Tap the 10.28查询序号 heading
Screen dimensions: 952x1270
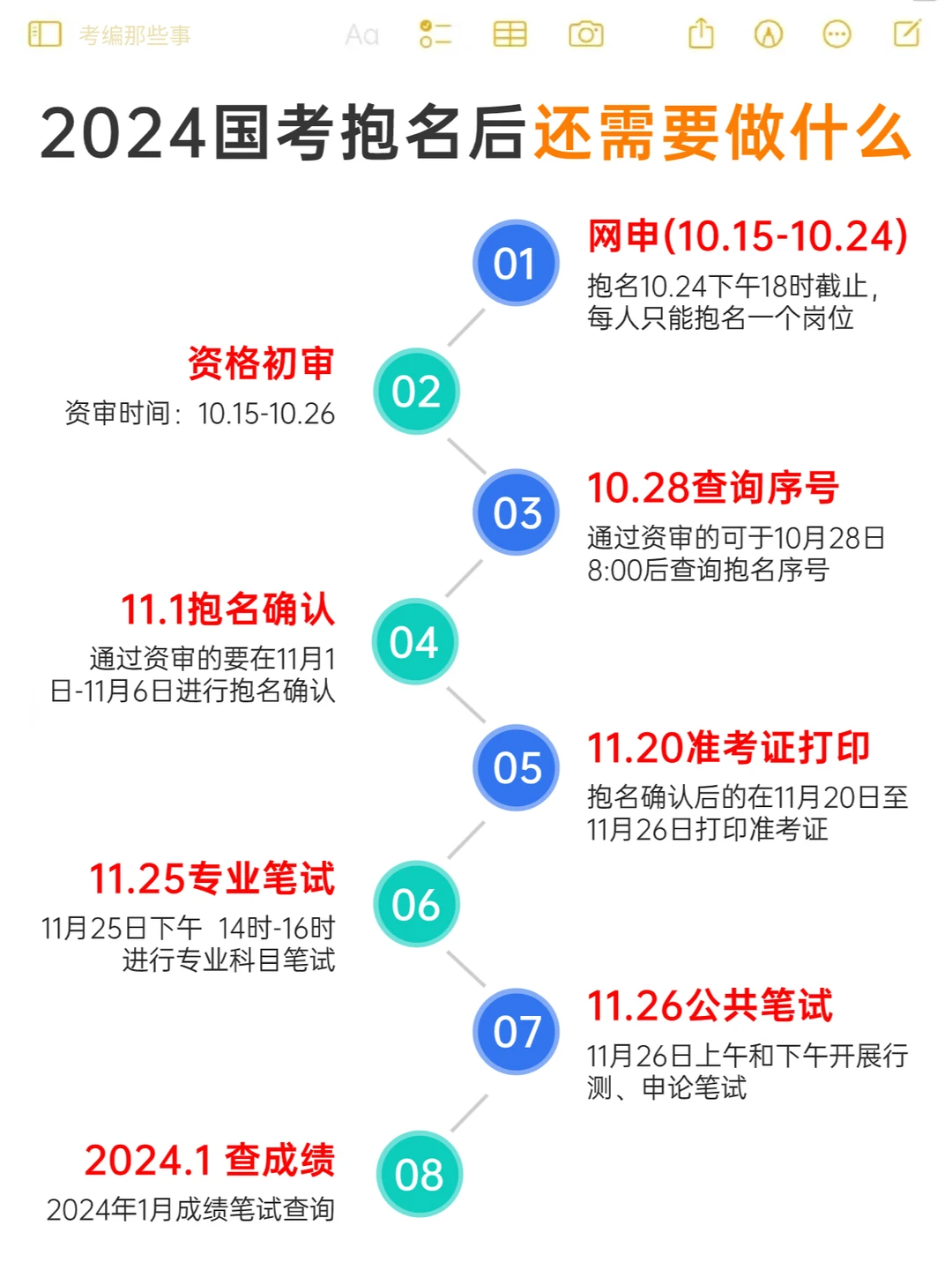click(x=712, y=489)
